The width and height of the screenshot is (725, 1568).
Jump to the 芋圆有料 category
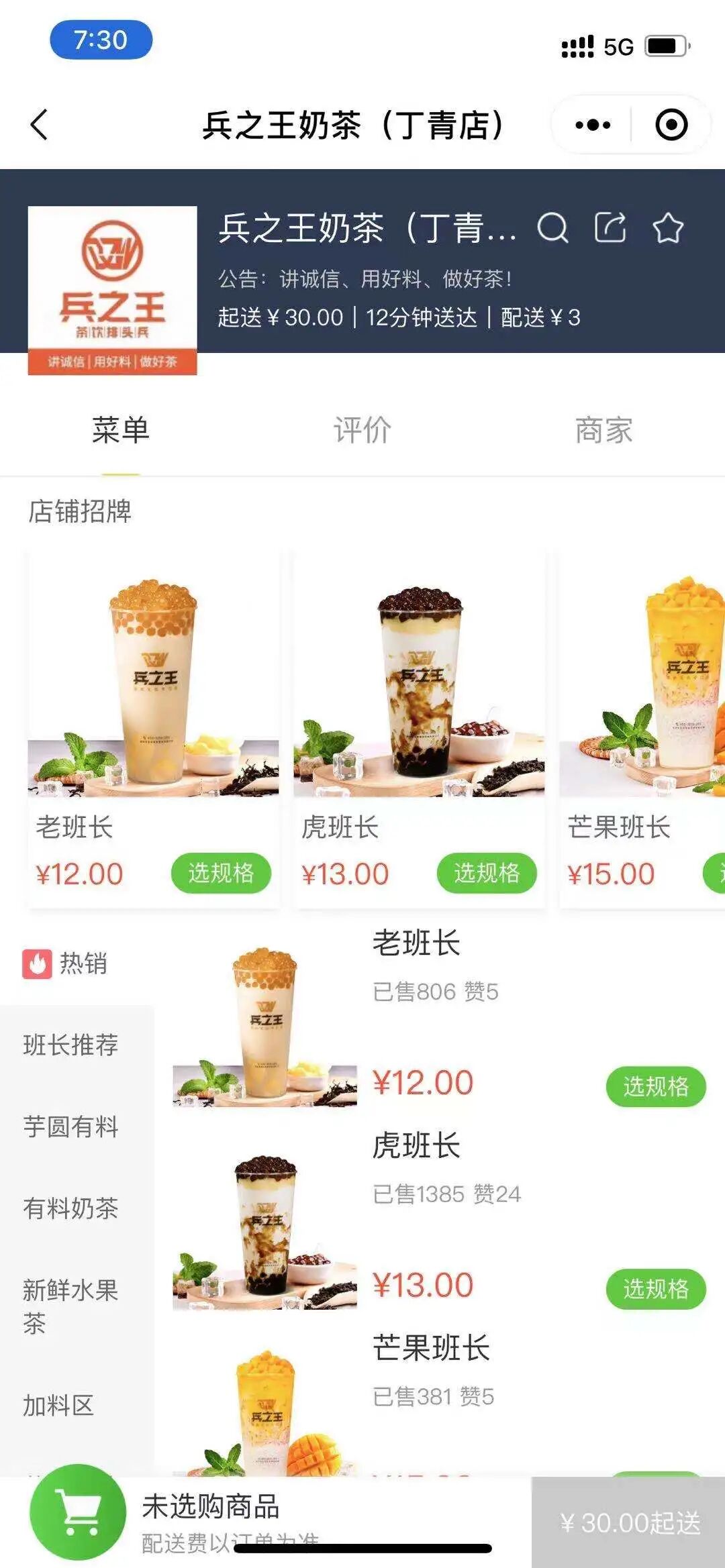pyautogui.click(x=70, y=1127)
